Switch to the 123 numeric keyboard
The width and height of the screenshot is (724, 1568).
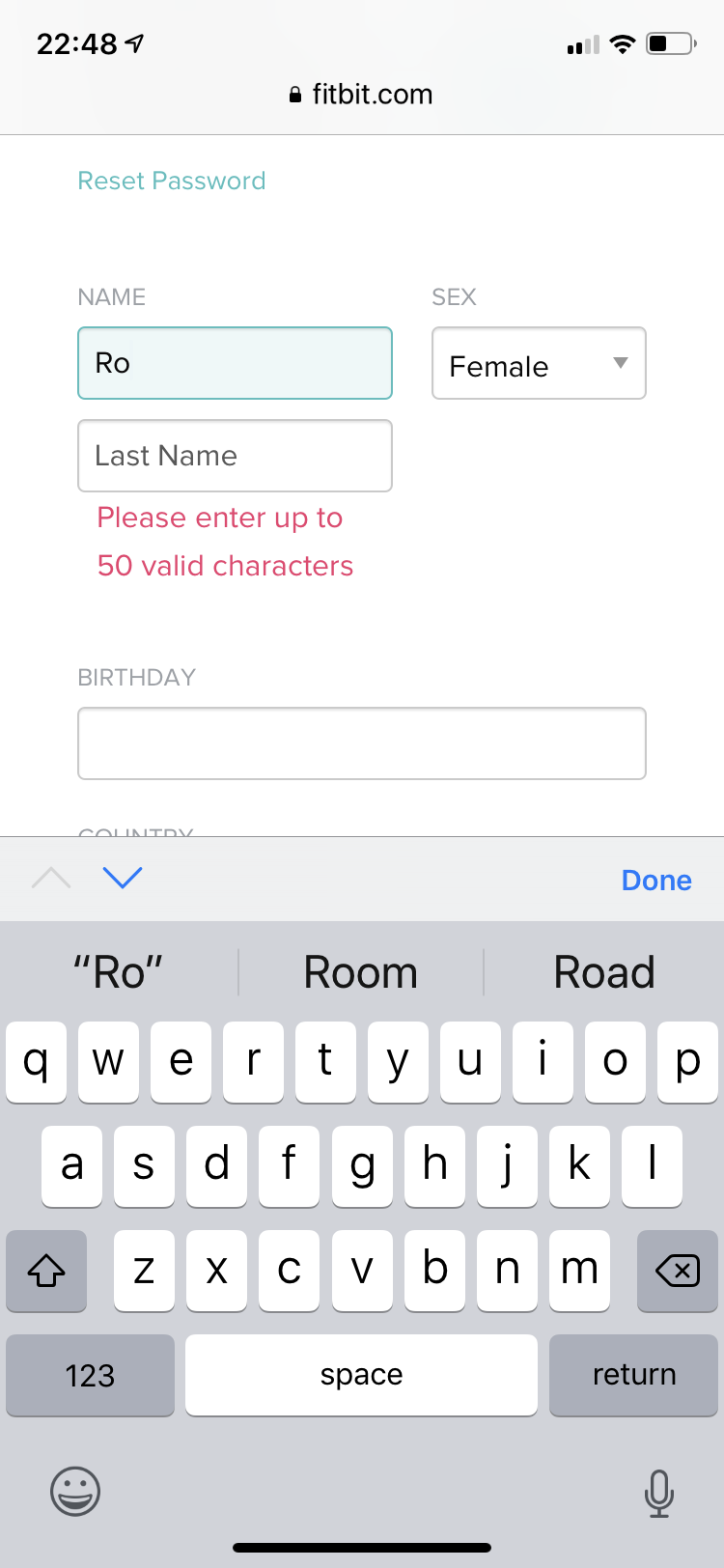coord(90,1375)
